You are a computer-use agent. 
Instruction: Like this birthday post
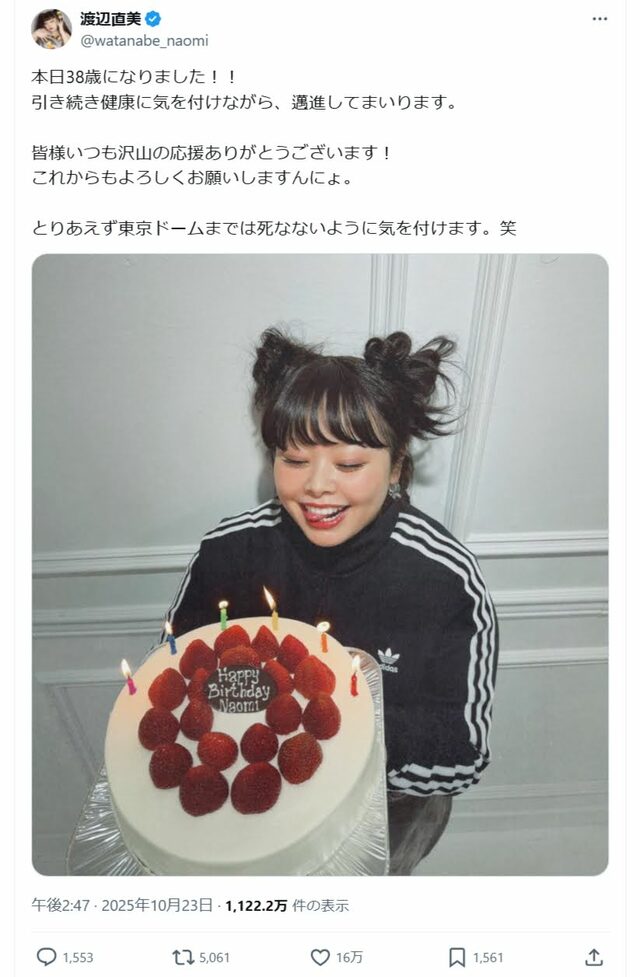[x=321, y=957]
